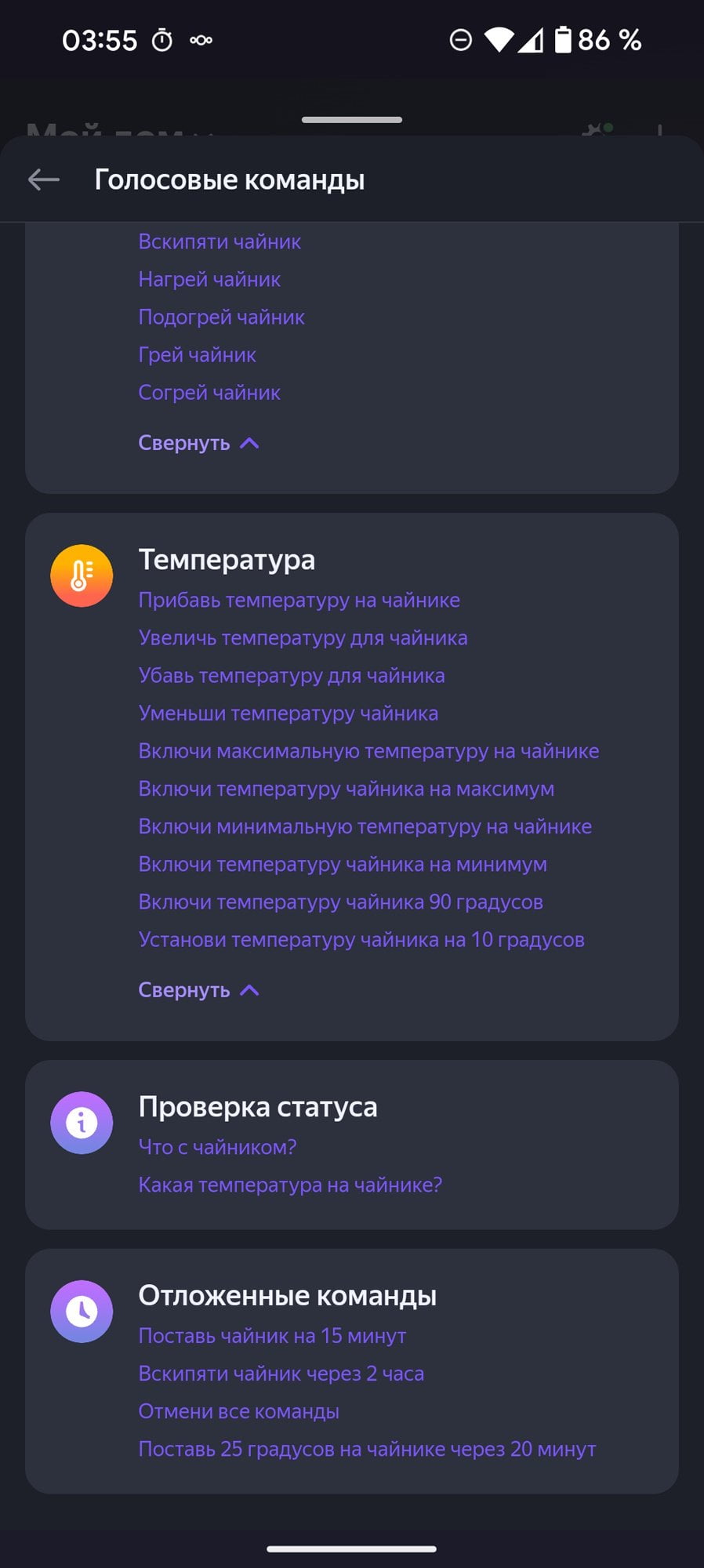Image resolution: width=704 pixels, height=1568 pixels.
Task: Tap Прибавь температуру на чайнике
Action: point(299,600)
